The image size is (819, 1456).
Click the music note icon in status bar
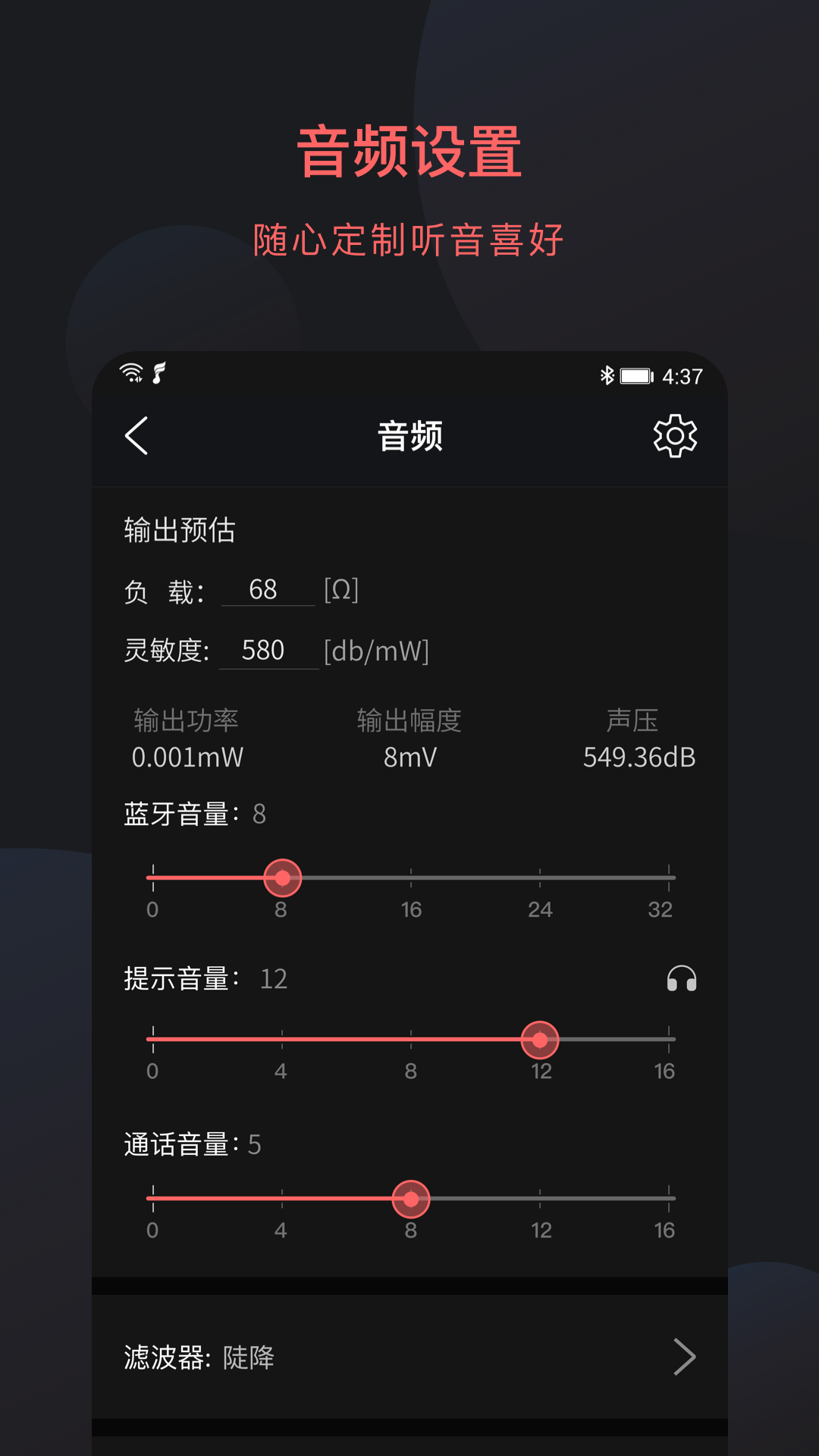[x=157, y=373]
